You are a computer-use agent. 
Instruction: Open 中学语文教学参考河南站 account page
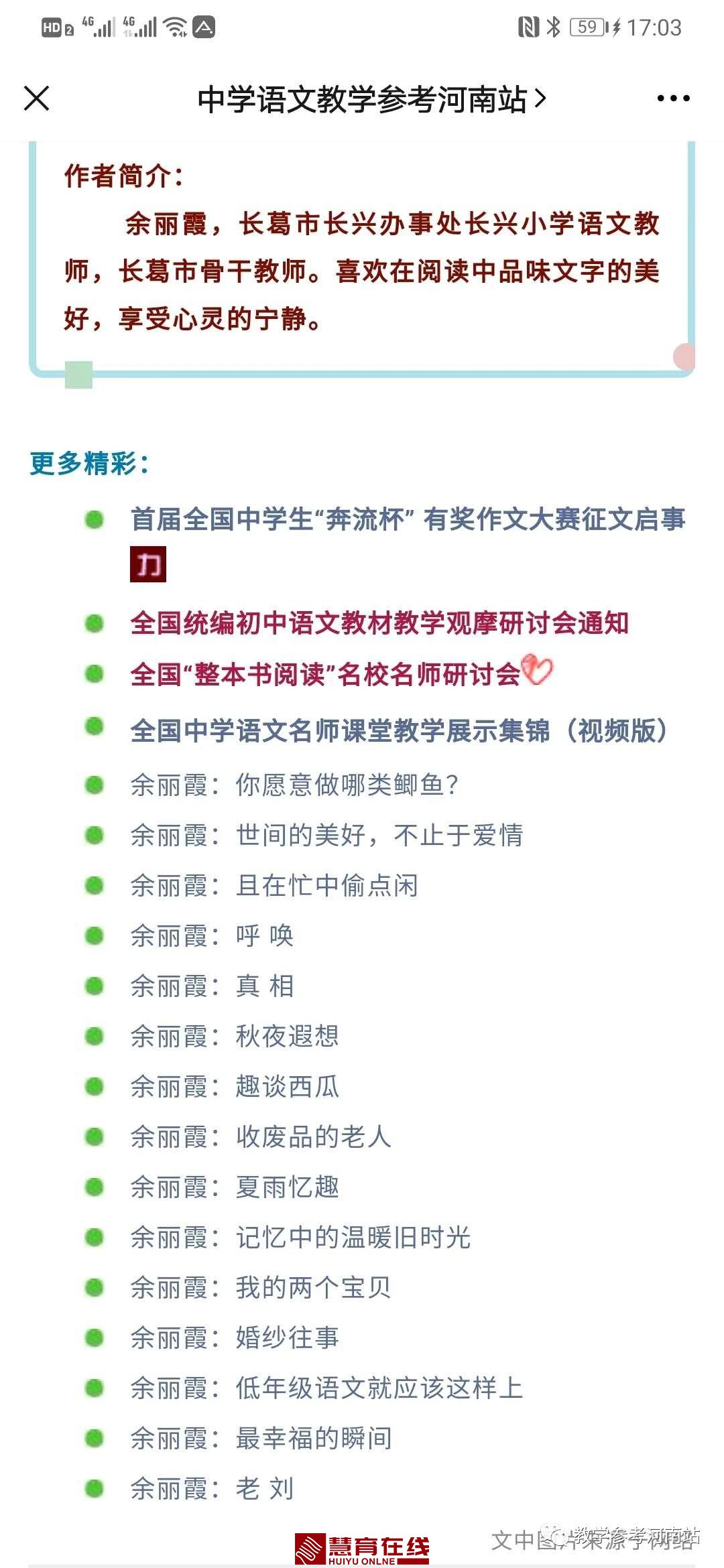[371, 100]
